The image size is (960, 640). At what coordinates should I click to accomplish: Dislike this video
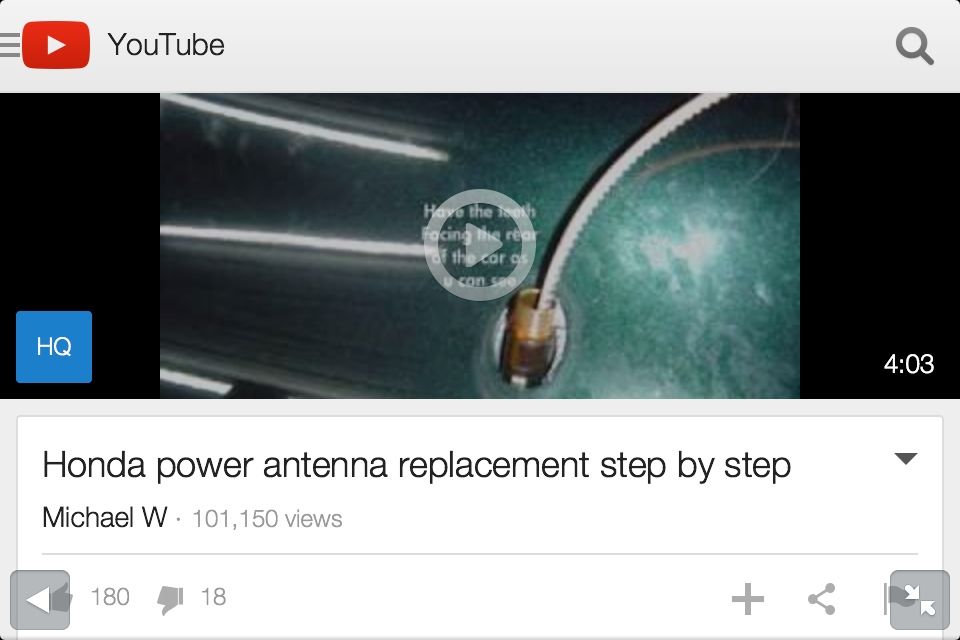tap(171, 598)
